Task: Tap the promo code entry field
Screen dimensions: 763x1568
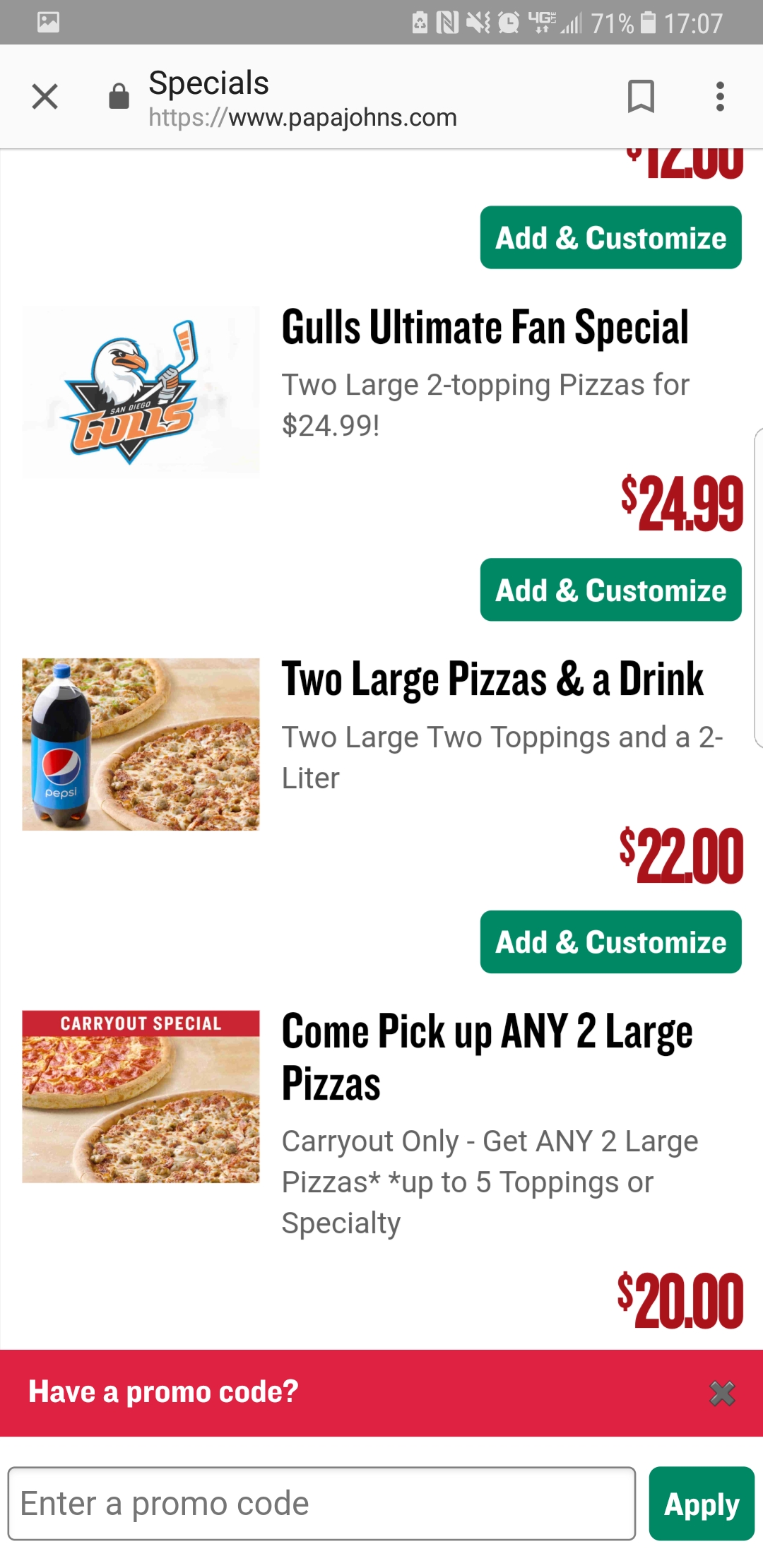Action: point(321,1503)
